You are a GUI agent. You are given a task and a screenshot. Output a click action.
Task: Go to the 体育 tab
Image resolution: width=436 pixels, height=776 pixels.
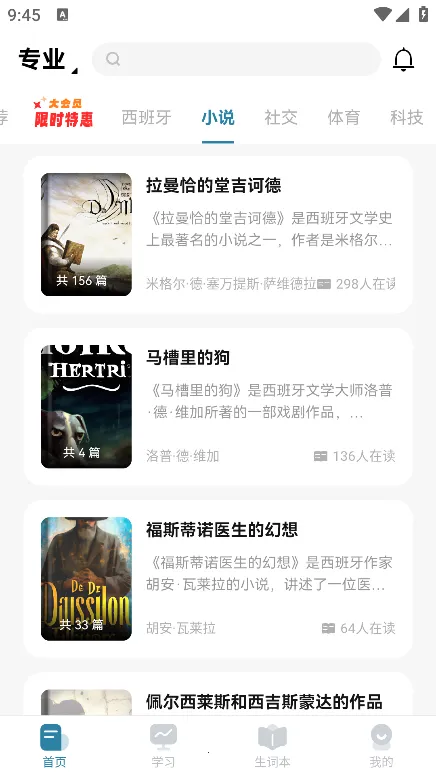pyautogui.click(x=343, y=118)
